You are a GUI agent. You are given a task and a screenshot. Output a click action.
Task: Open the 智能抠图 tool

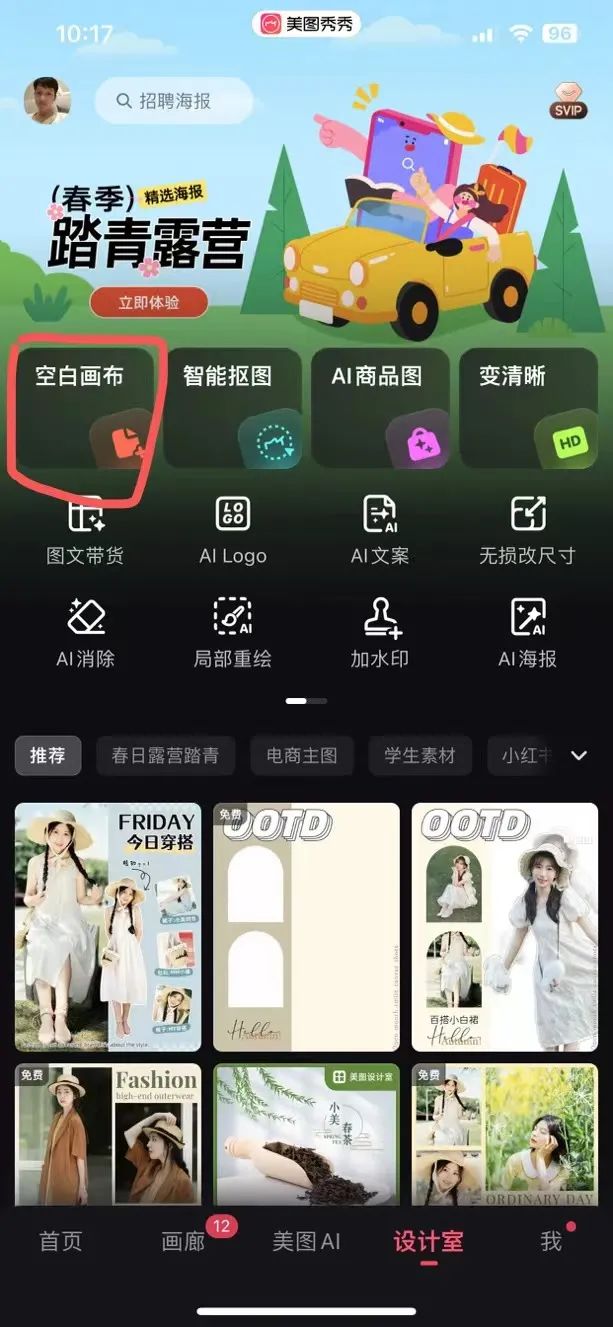(232, 408)
